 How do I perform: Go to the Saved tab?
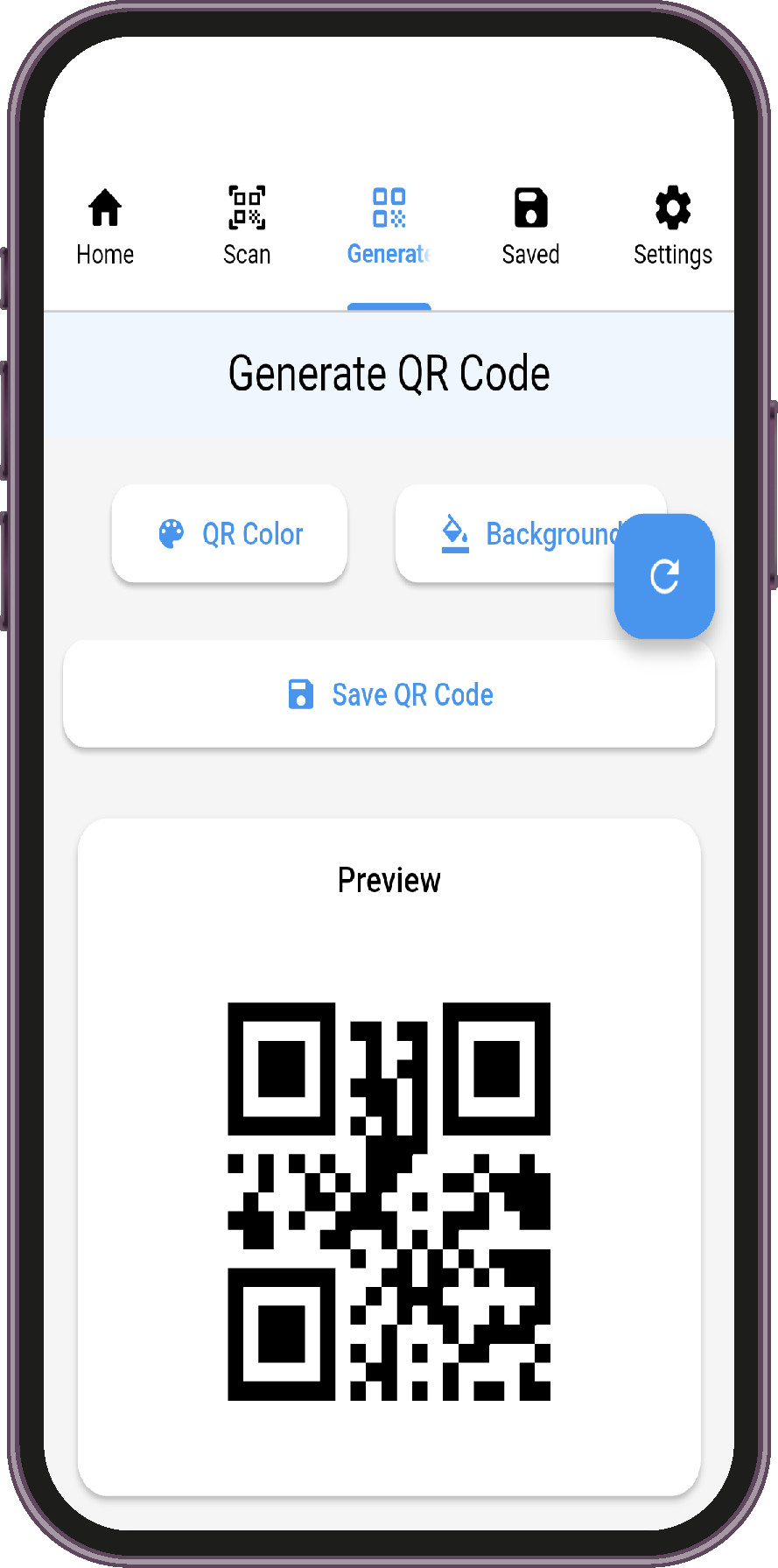click(530, 227)
